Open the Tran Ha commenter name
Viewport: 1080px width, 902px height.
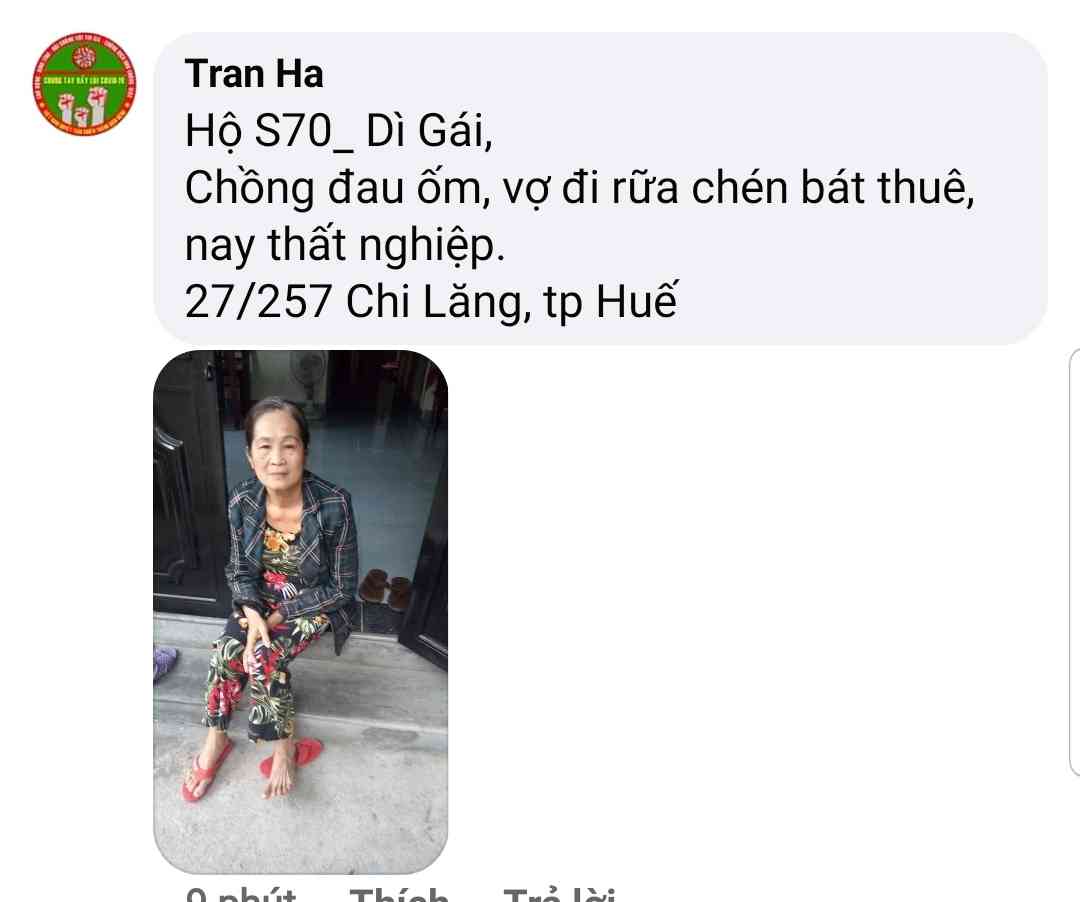coord(254,75)
